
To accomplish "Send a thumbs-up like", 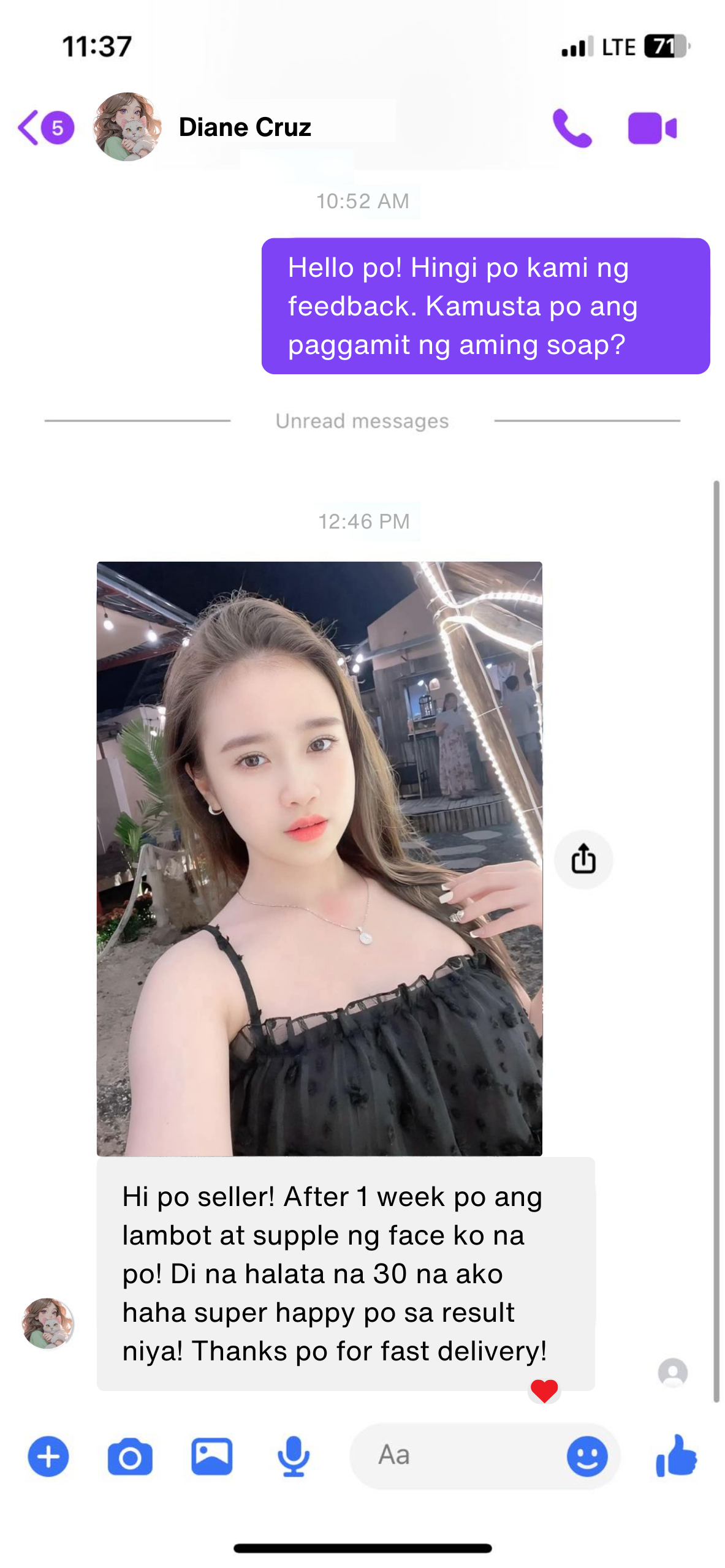I will pos(677,1456).
